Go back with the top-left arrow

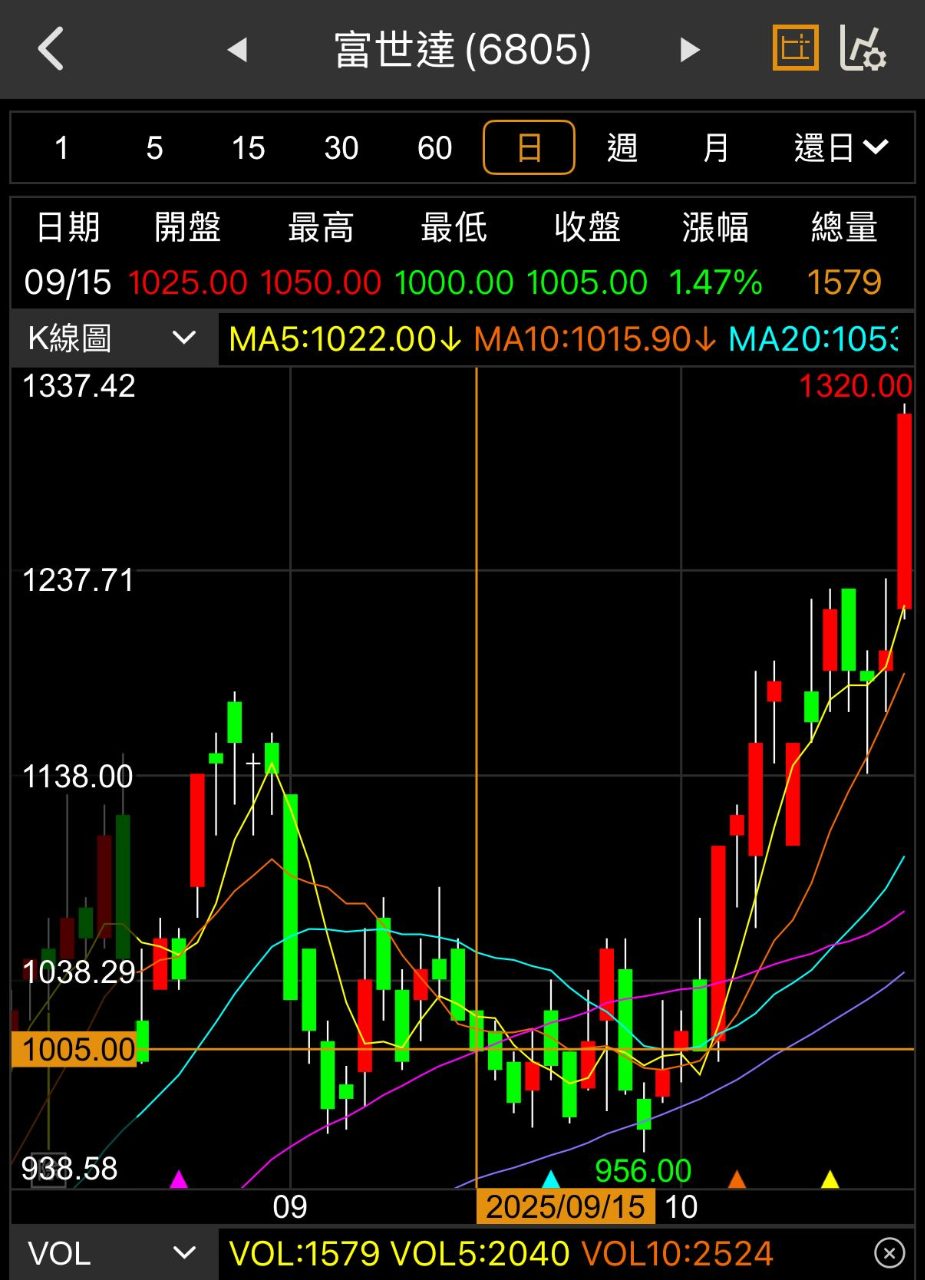click(51, 49)
